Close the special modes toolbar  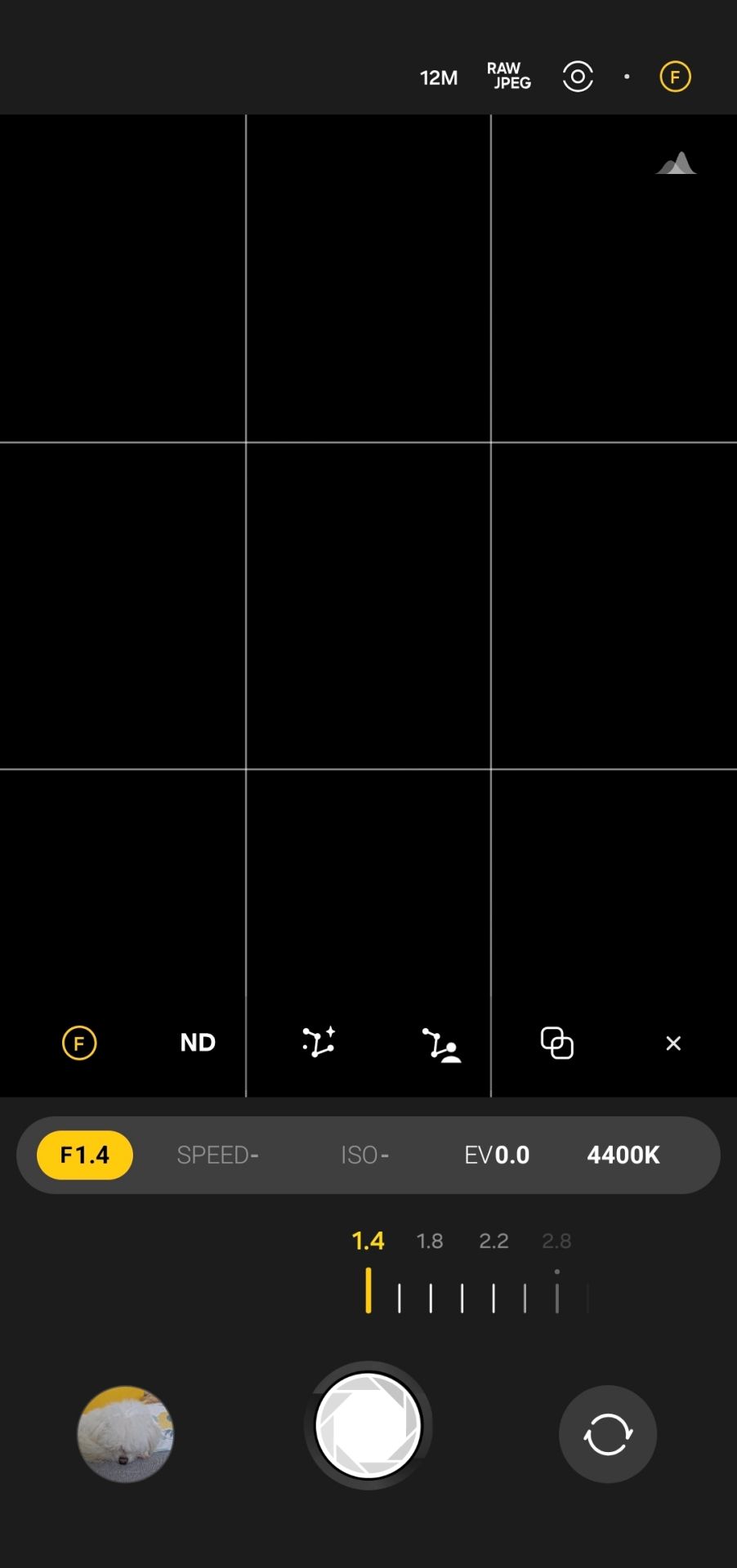point(673,1044)
